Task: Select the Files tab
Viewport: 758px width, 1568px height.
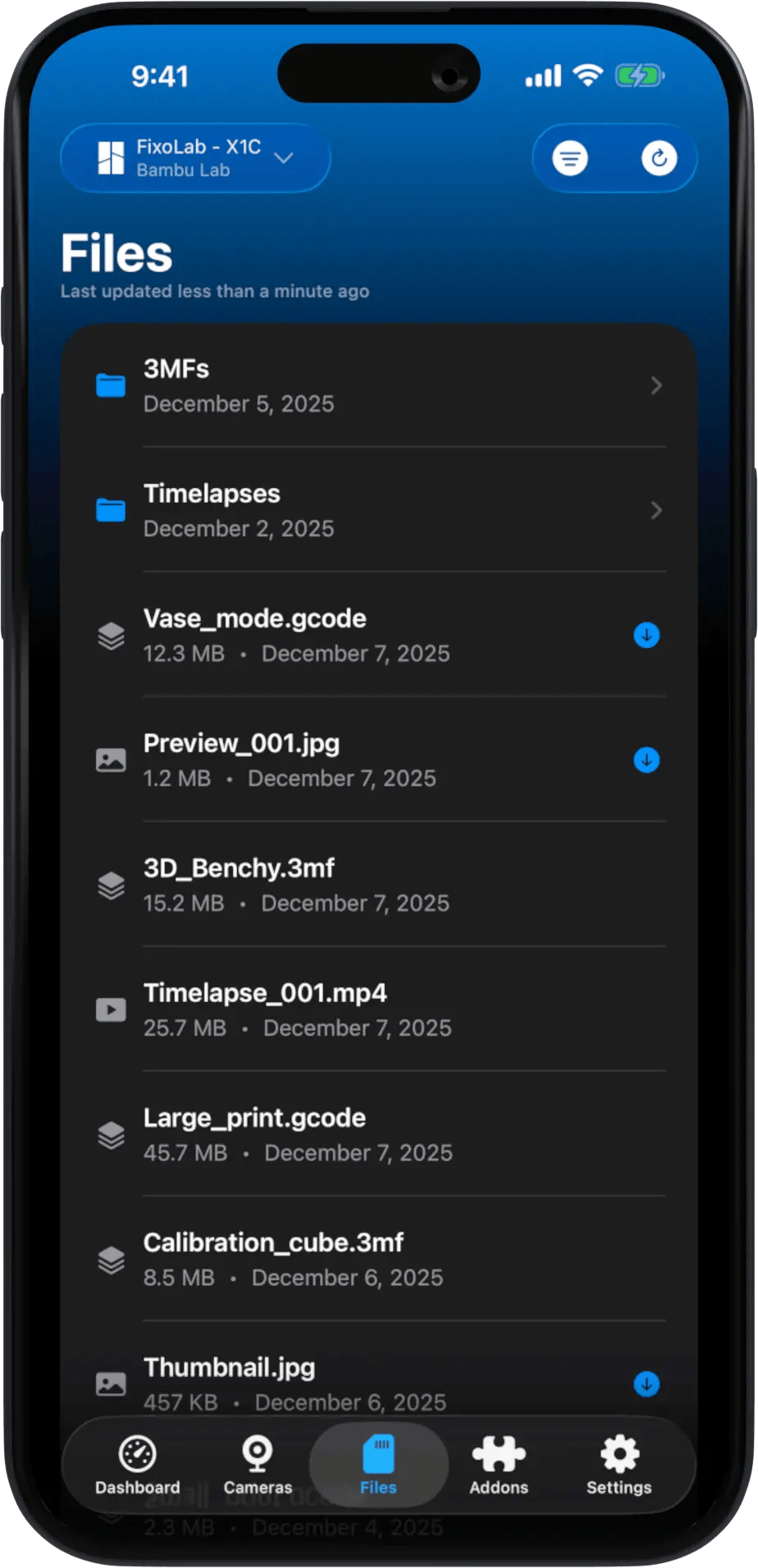Action: (x=378, y=1465)
